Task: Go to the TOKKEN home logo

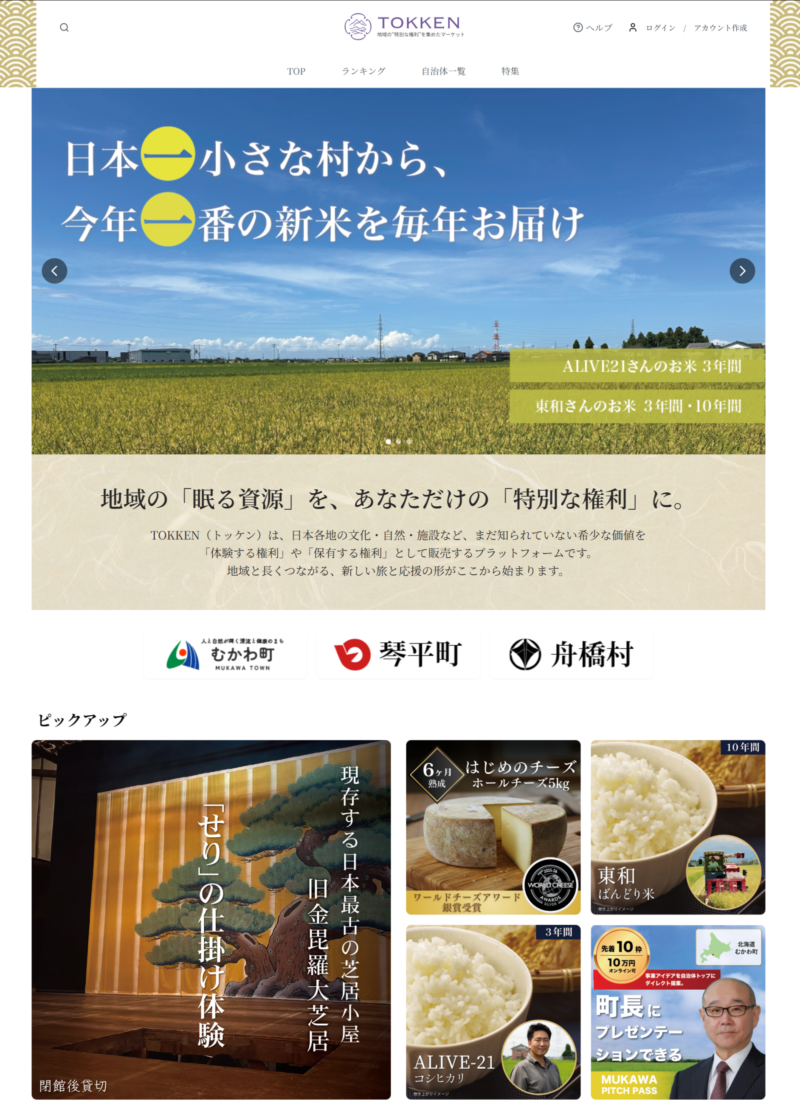Action: (402, 26)
